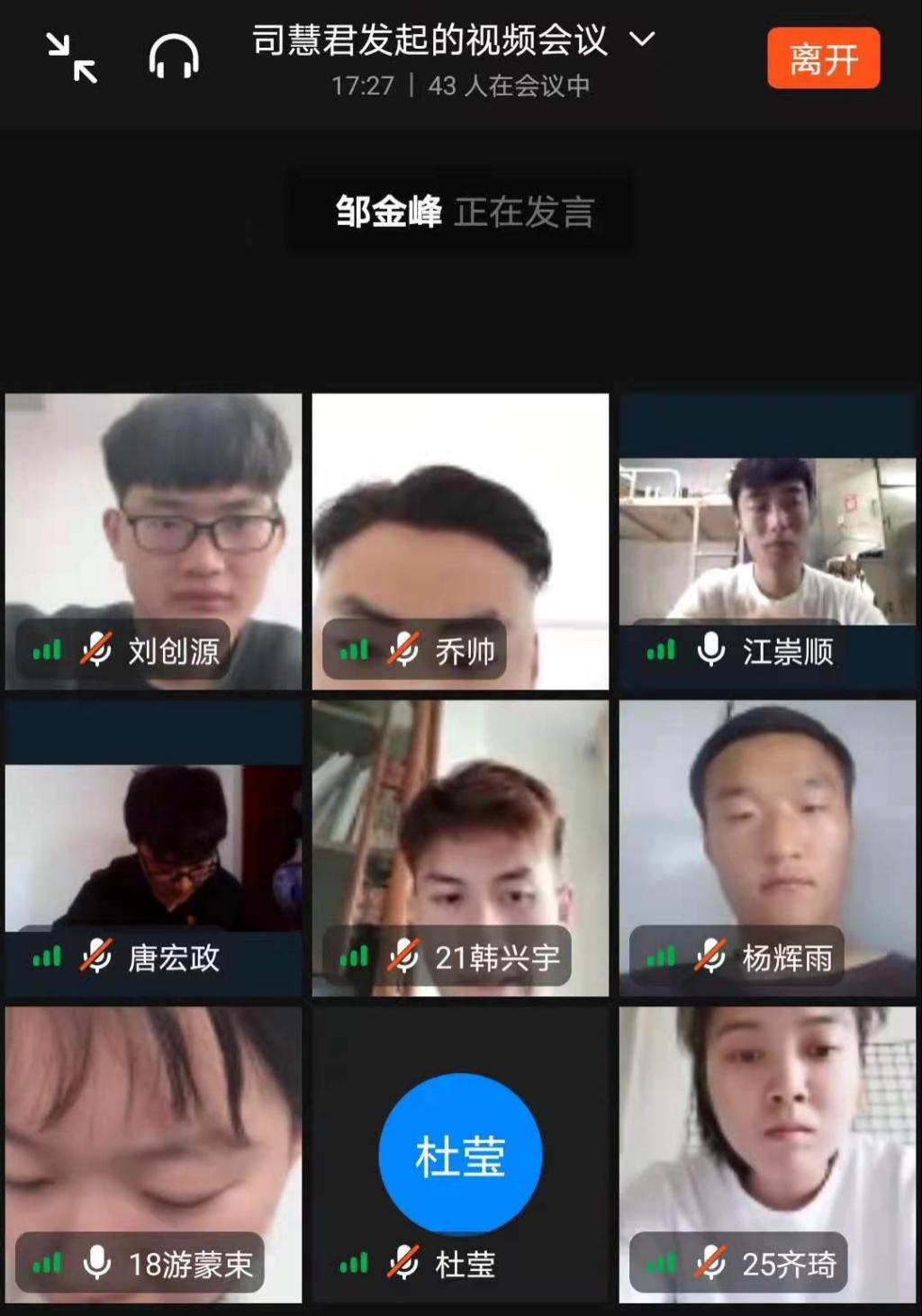Minimize the video meeting window
Image resolution: width=922 pixels, height=1316 pixels.
point(72,58)
